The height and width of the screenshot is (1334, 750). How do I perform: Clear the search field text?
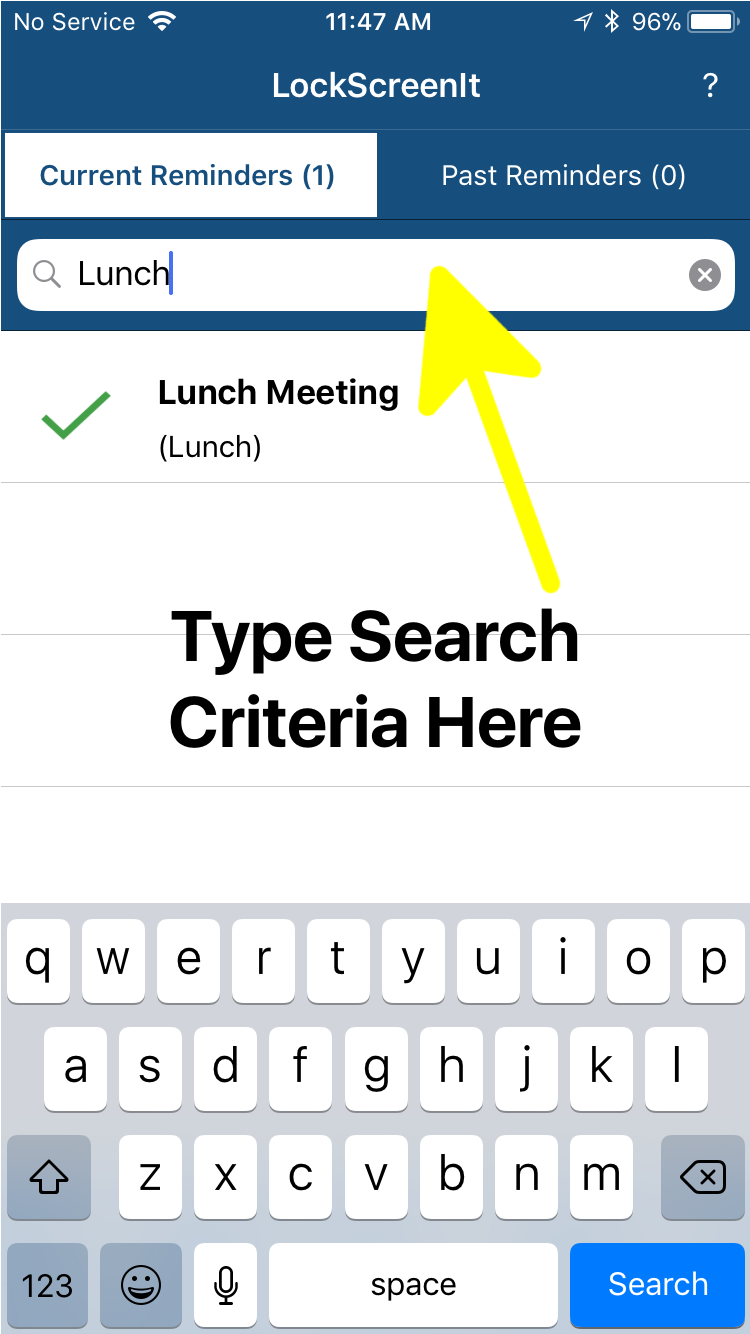tap(705, 274)
